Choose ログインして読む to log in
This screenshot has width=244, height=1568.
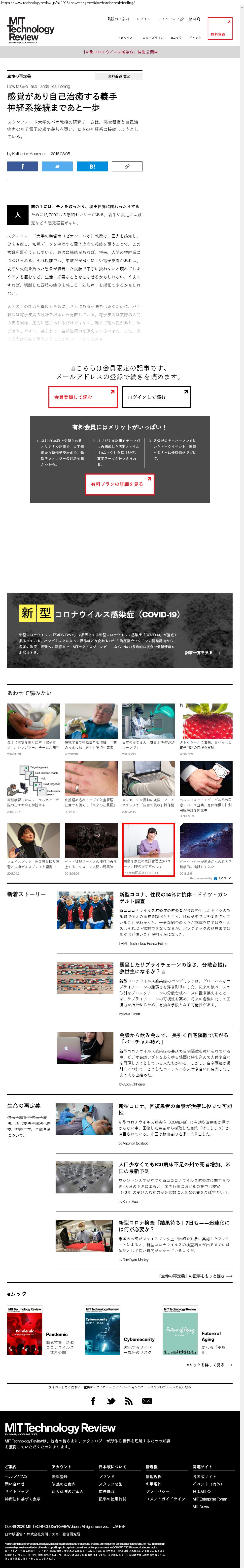click(156, 397)
